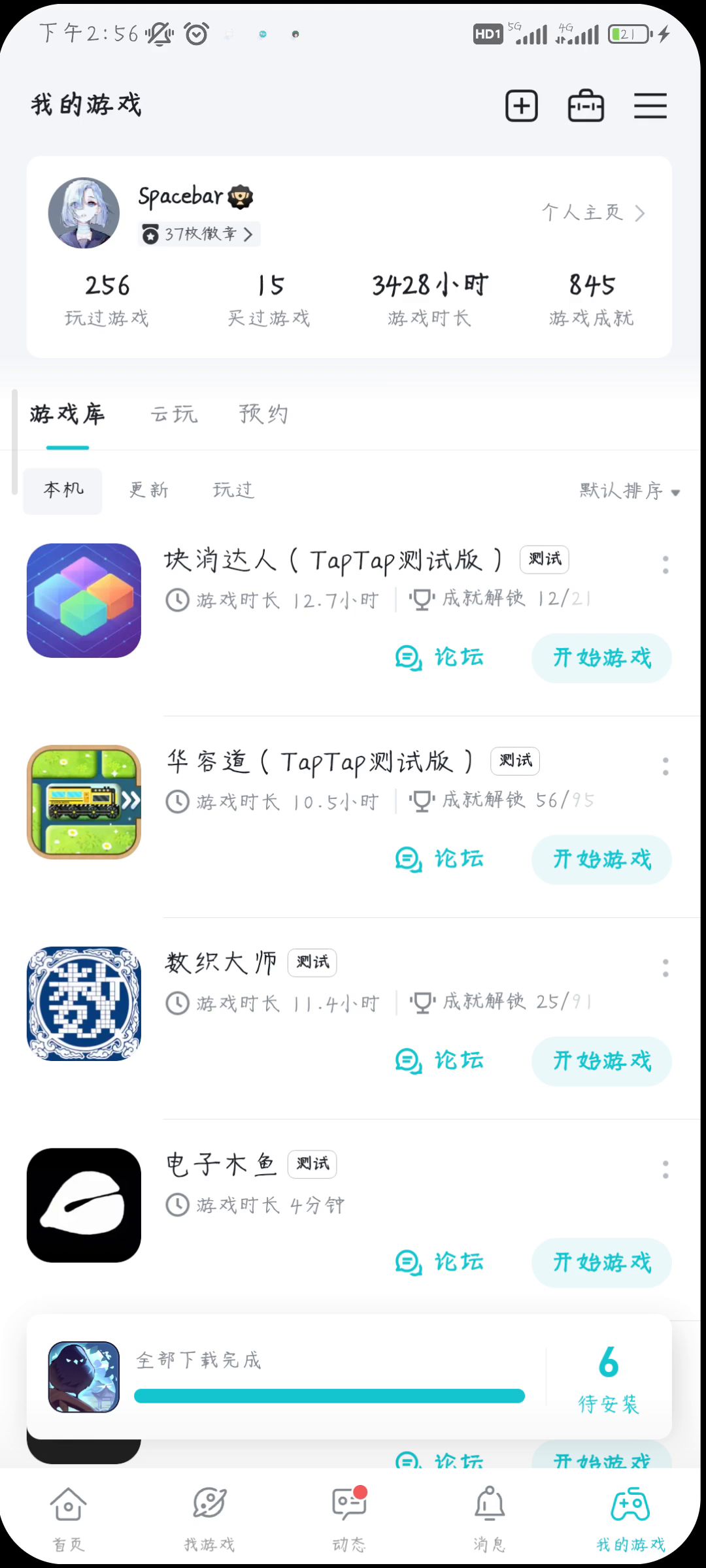Open more options for 数织大师
The width and height of the screenshot is (706, 1568).
pyautogui.click(x=665, y=968)
